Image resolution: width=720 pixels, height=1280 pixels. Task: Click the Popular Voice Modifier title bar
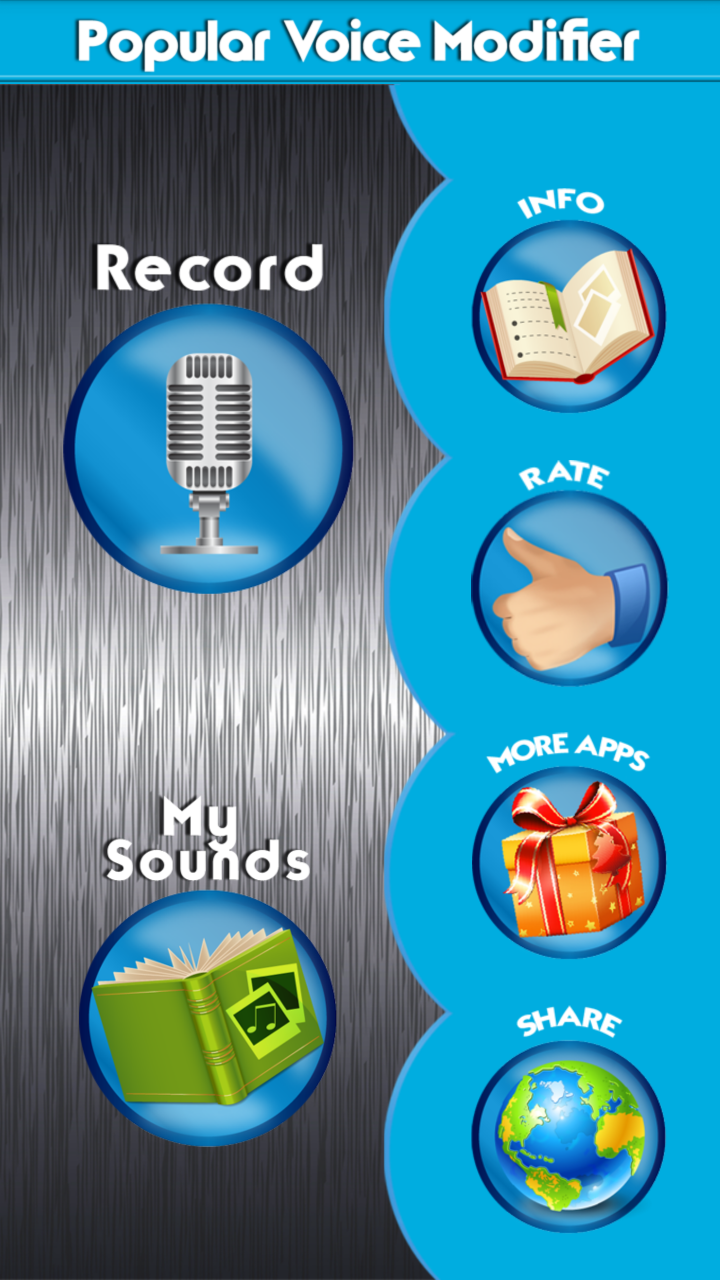coord(360,40)
